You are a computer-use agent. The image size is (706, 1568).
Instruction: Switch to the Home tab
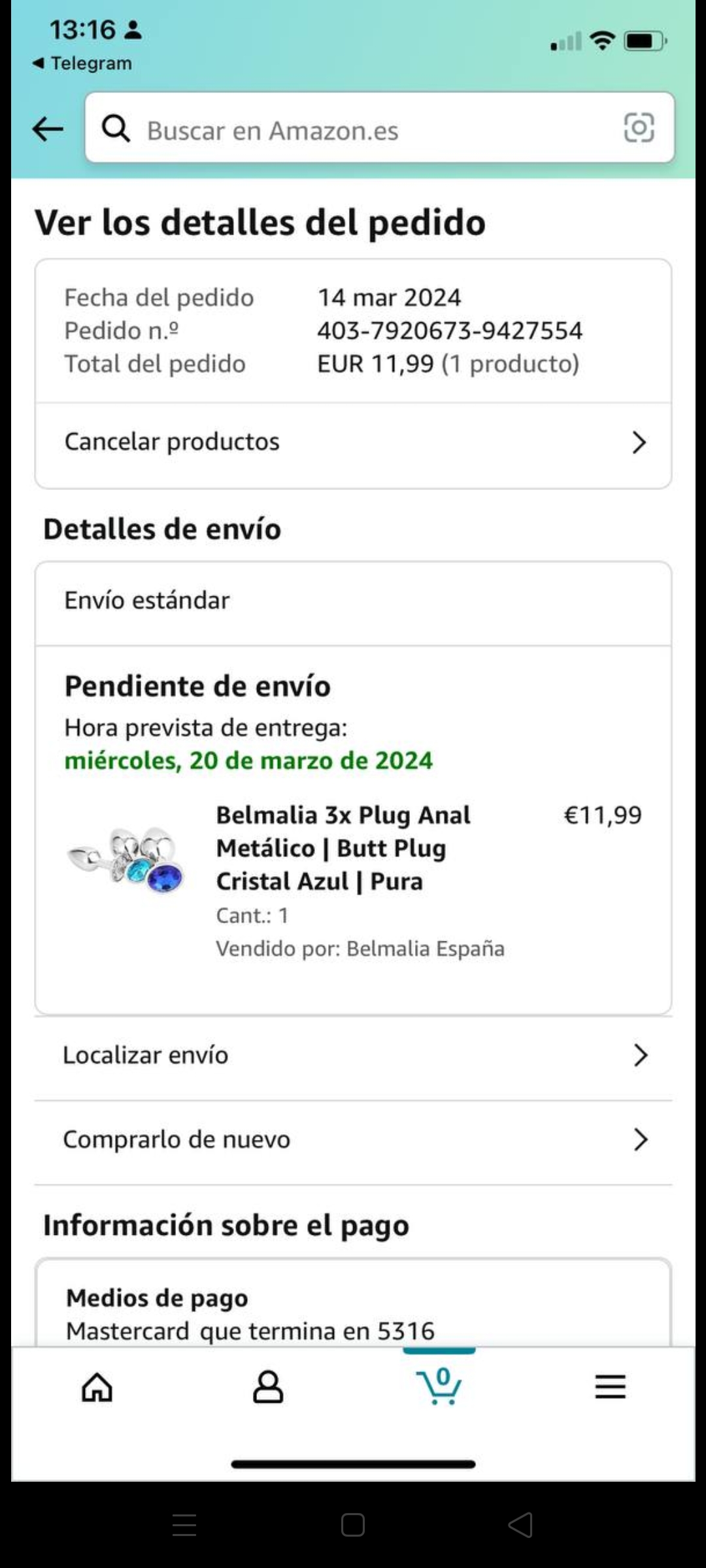97,1387
